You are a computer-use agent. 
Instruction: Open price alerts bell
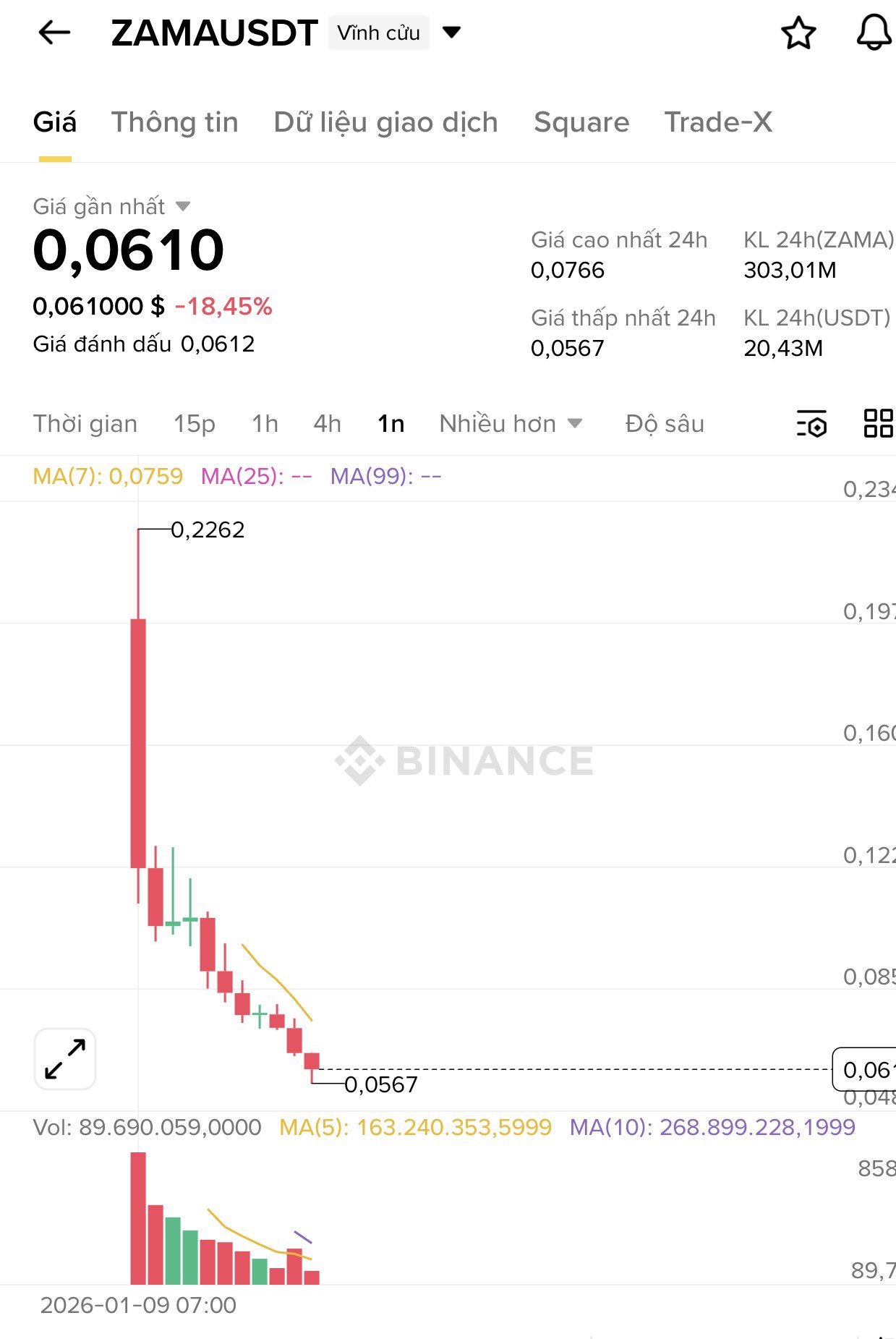tap(874, 33)
